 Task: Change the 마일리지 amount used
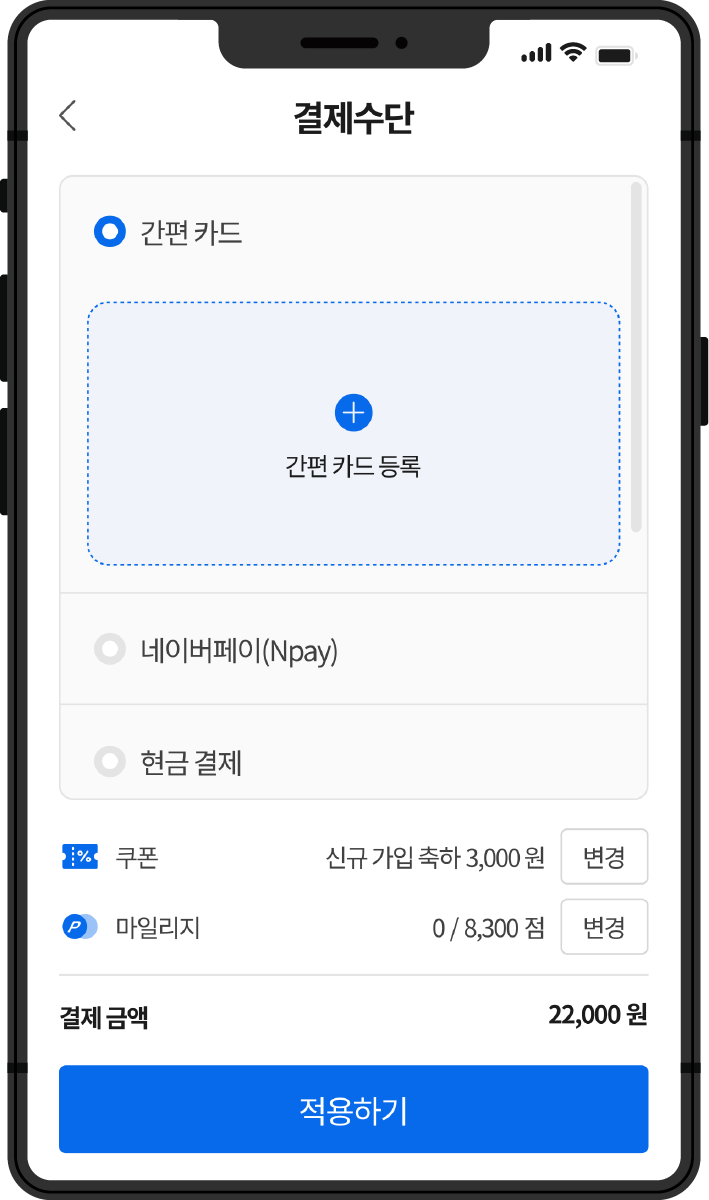603,927
